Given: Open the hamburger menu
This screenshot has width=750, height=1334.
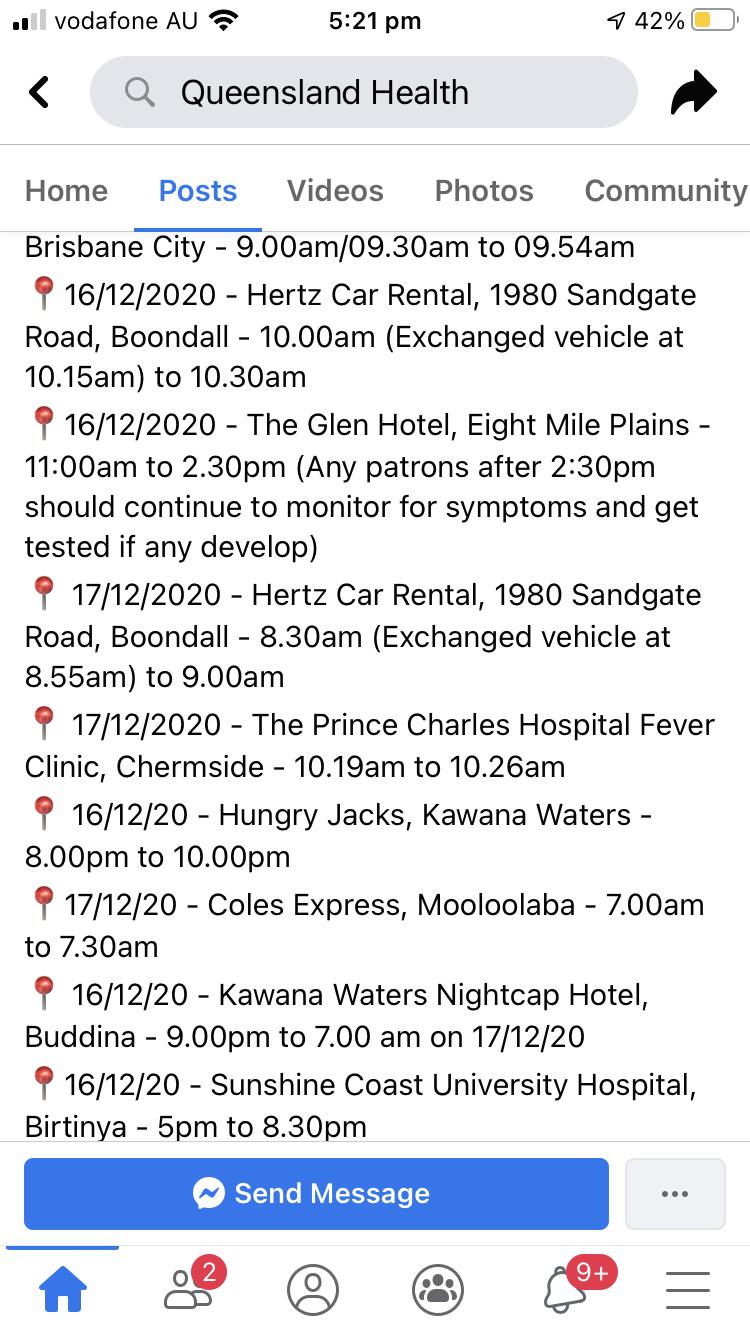Looking at the screenshot, I should coord(688,1289).
